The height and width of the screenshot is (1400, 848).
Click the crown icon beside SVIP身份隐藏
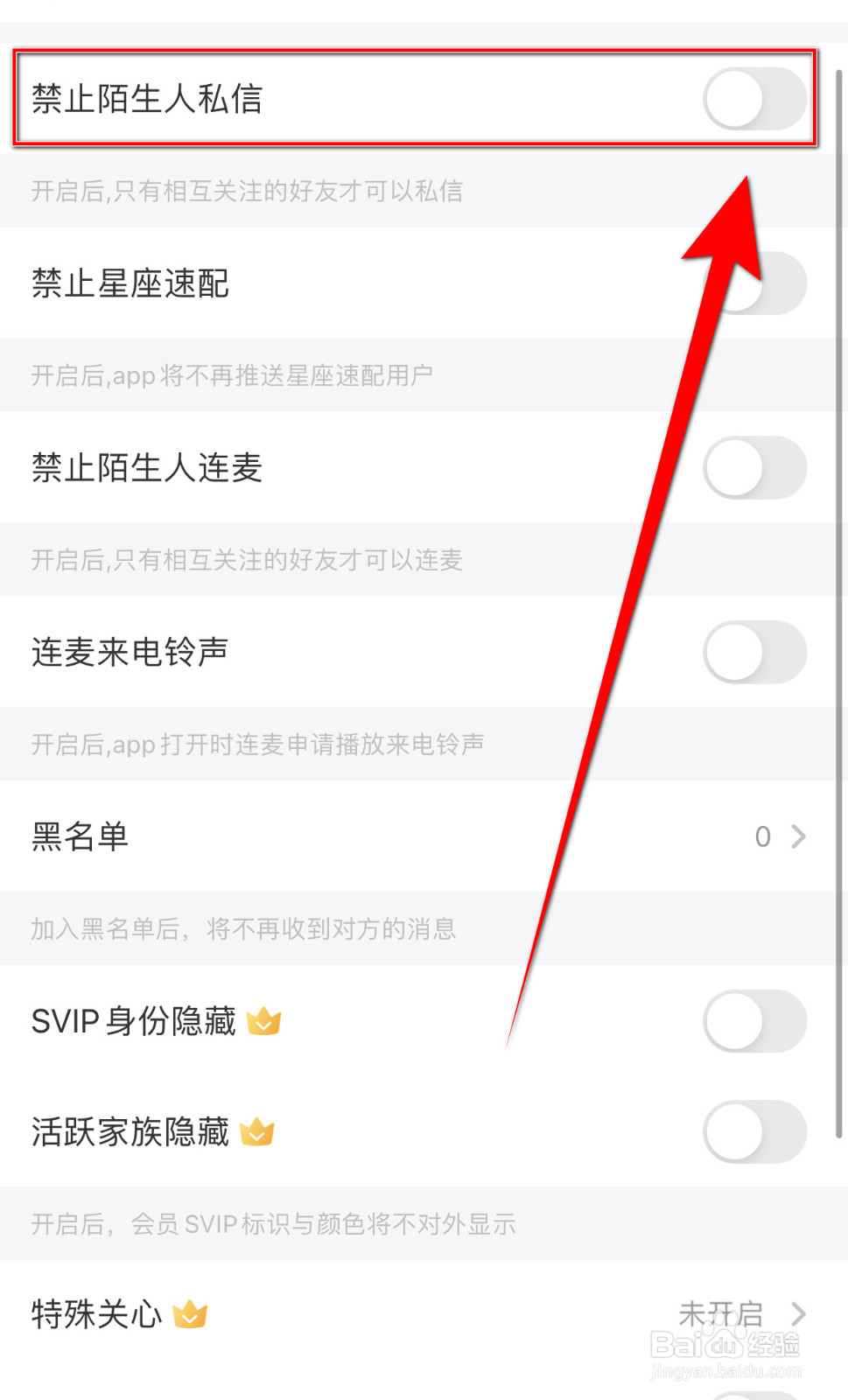[264, 1019]
